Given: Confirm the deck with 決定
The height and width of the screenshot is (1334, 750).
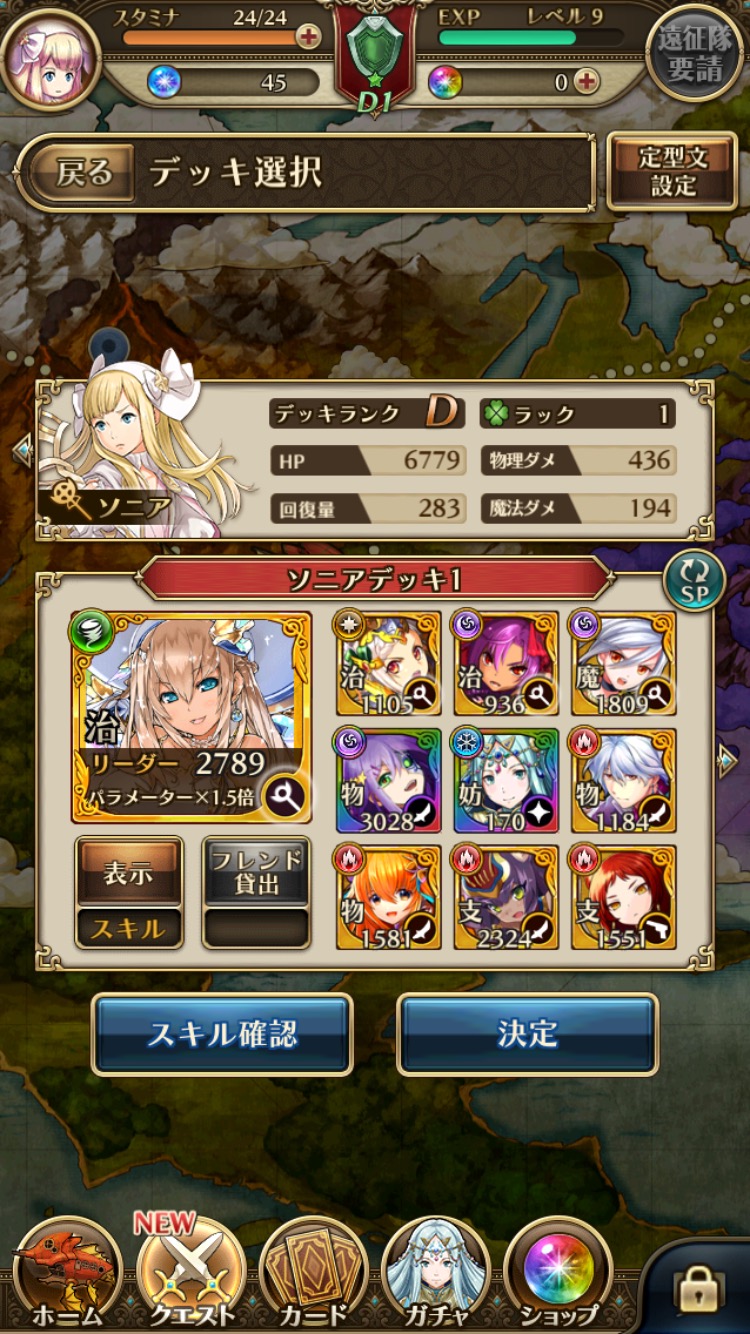Looking at the screenshot, I should pos(527,1033).
